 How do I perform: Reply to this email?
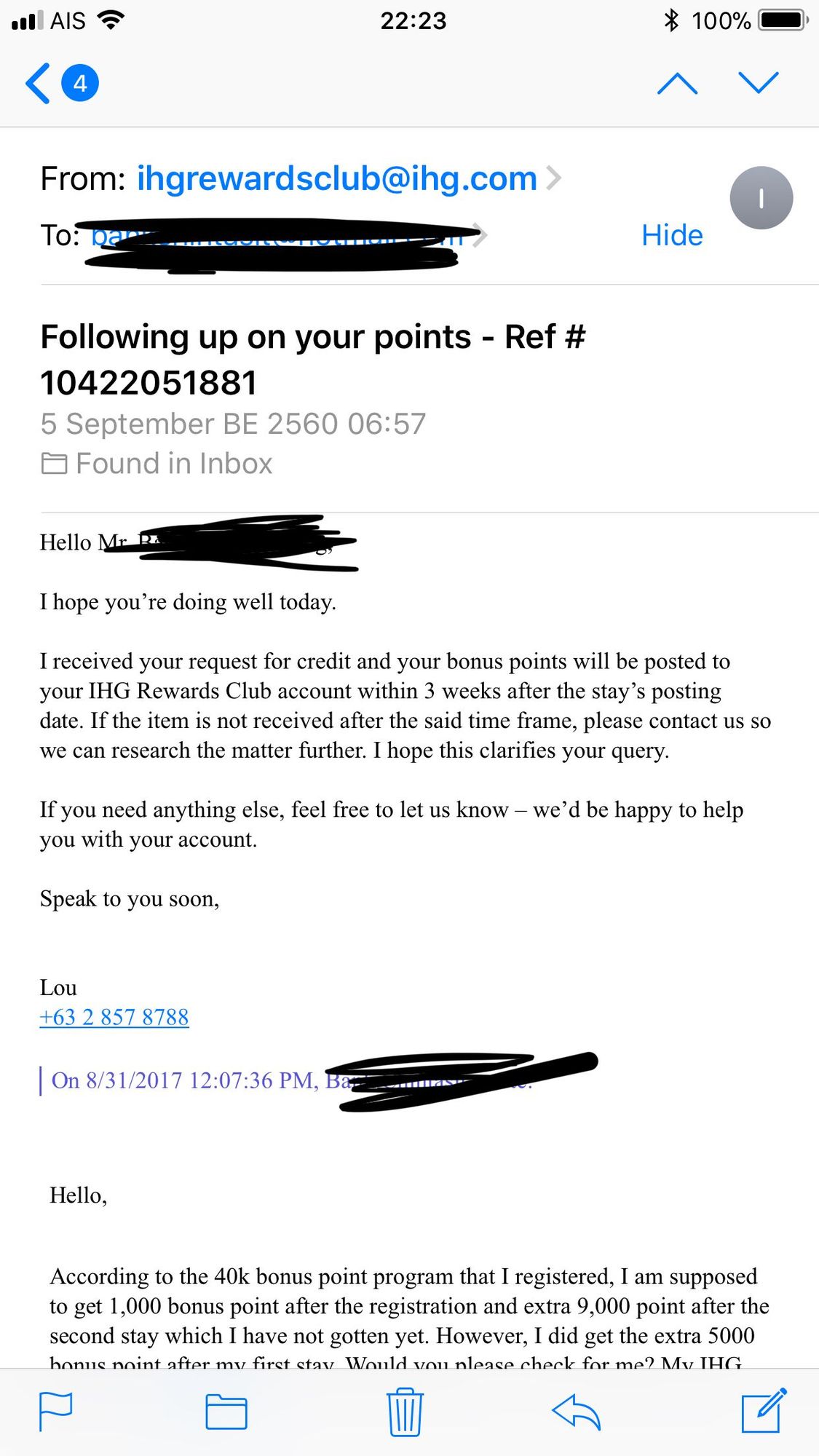575,1412
